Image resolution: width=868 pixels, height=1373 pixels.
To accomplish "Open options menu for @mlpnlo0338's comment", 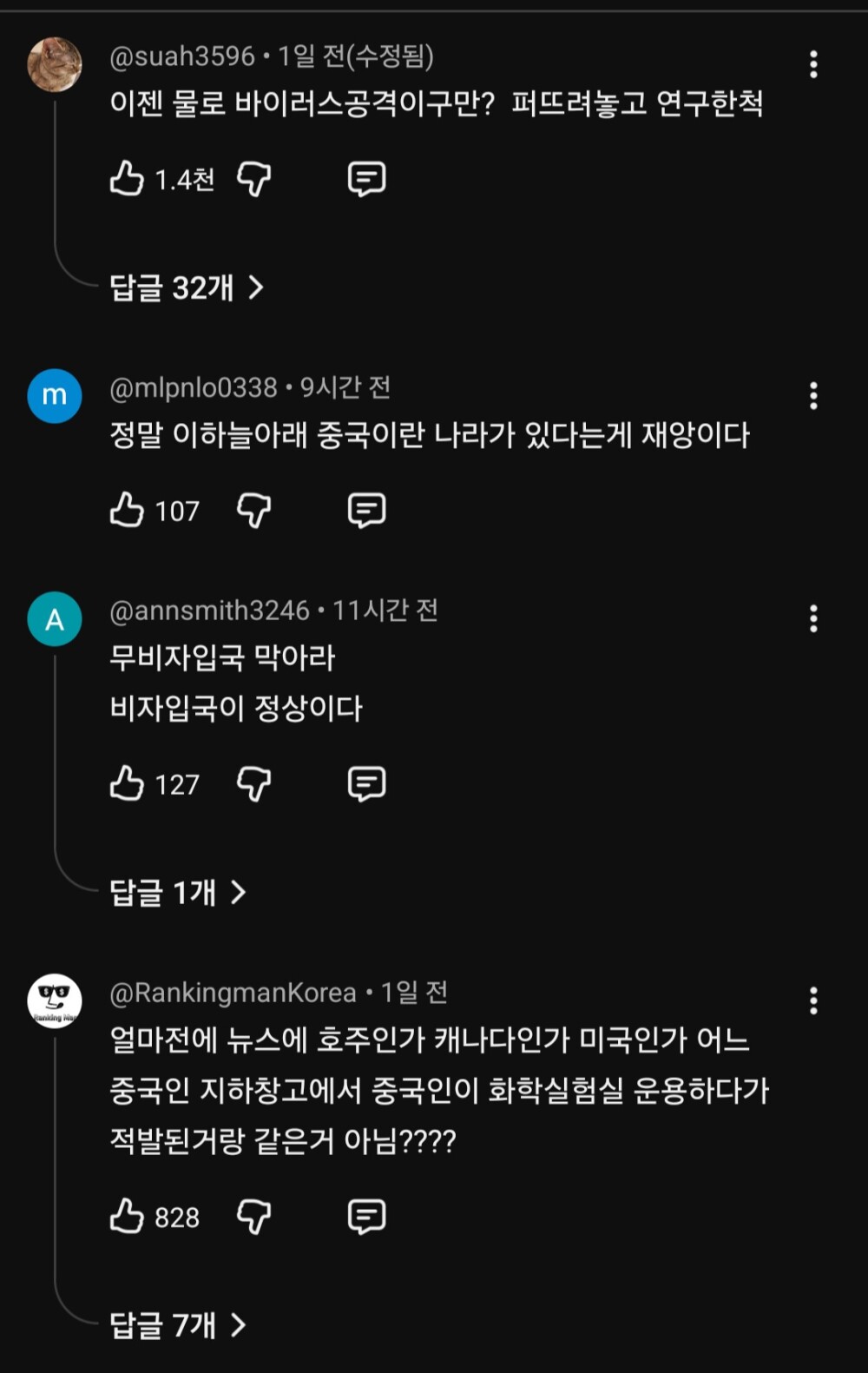I will click(813, 396).
